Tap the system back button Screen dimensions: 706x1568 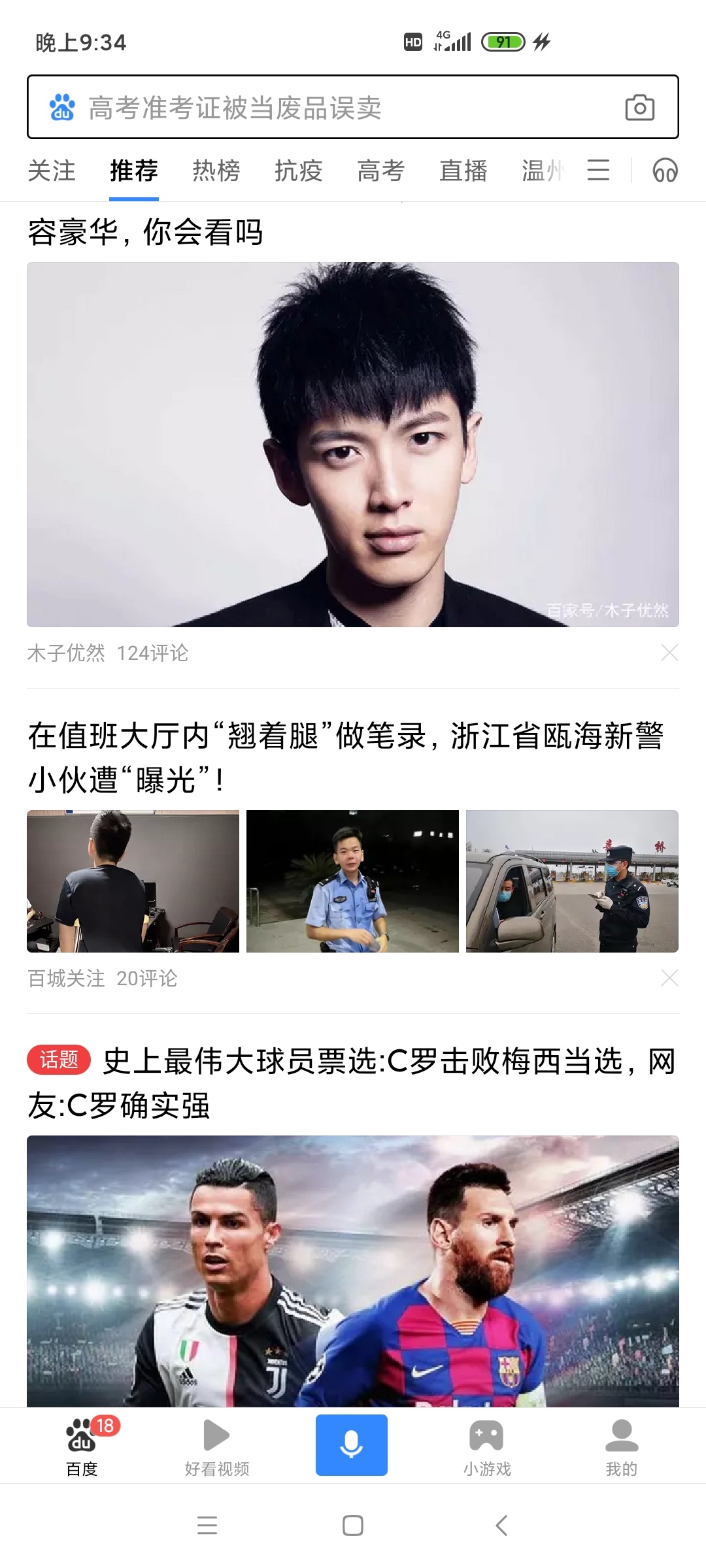501,1526
